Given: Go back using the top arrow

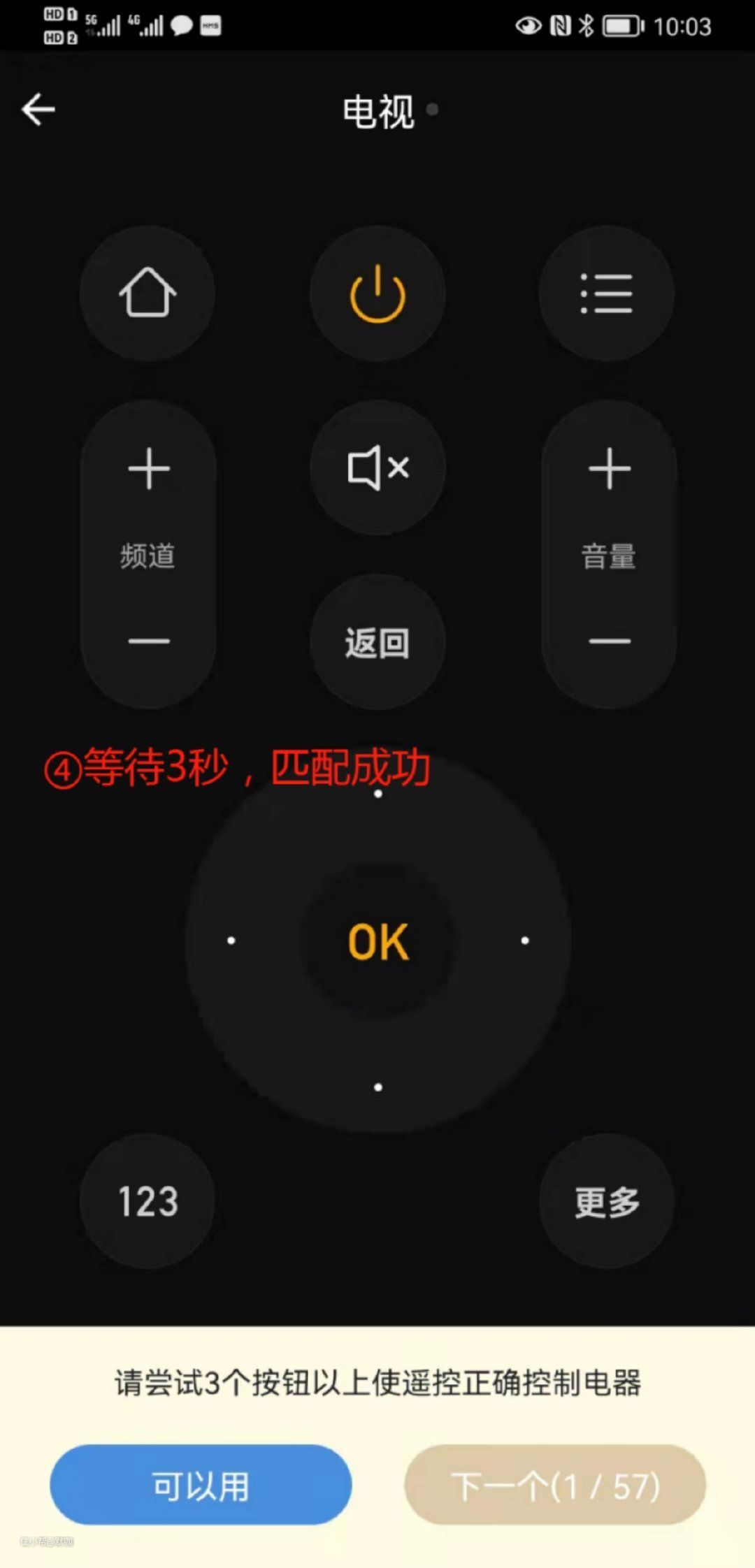Looking at the screenshot, I should [38, 110].
